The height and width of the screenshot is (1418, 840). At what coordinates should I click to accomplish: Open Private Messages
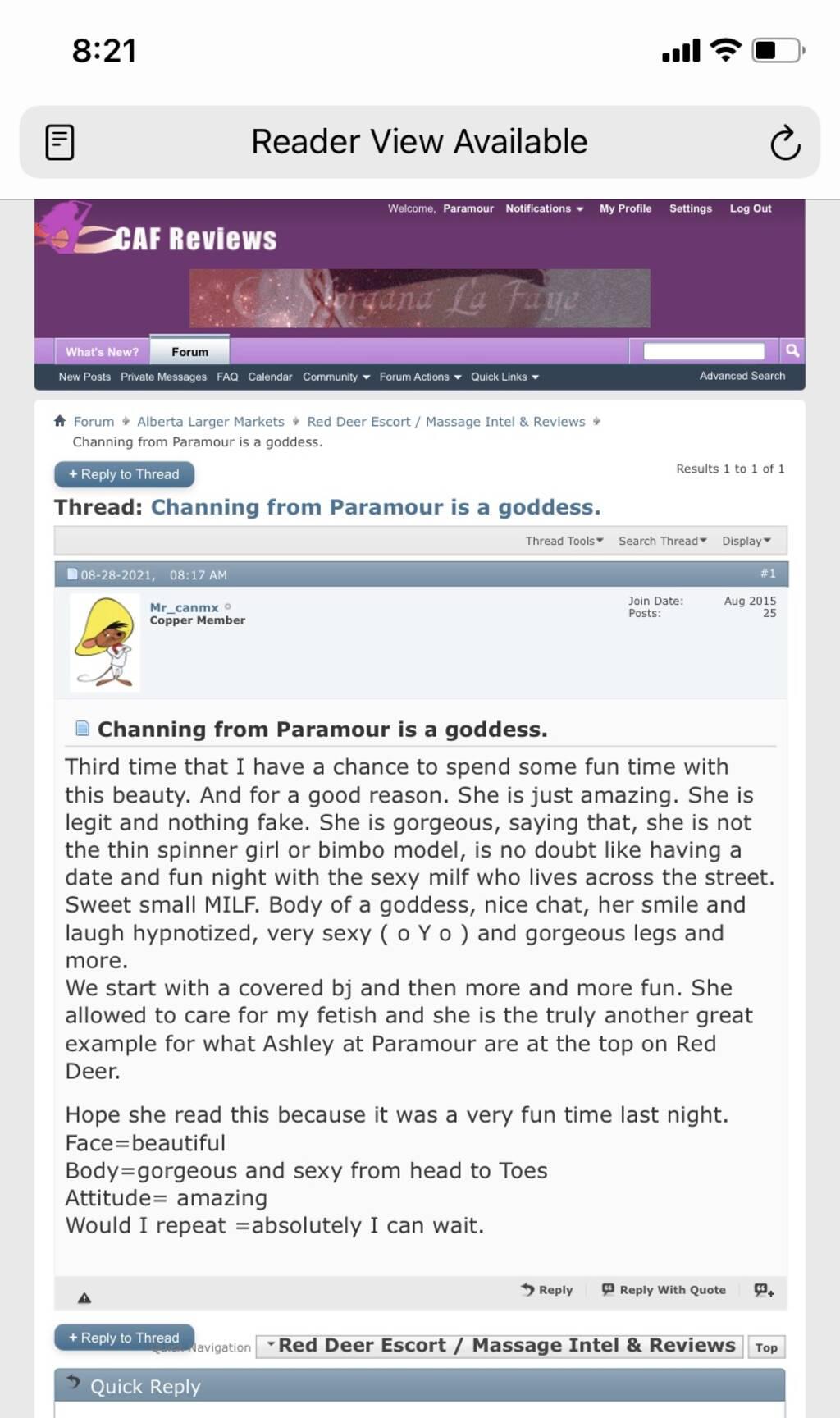pyautogui.click(x=163, y=377)
